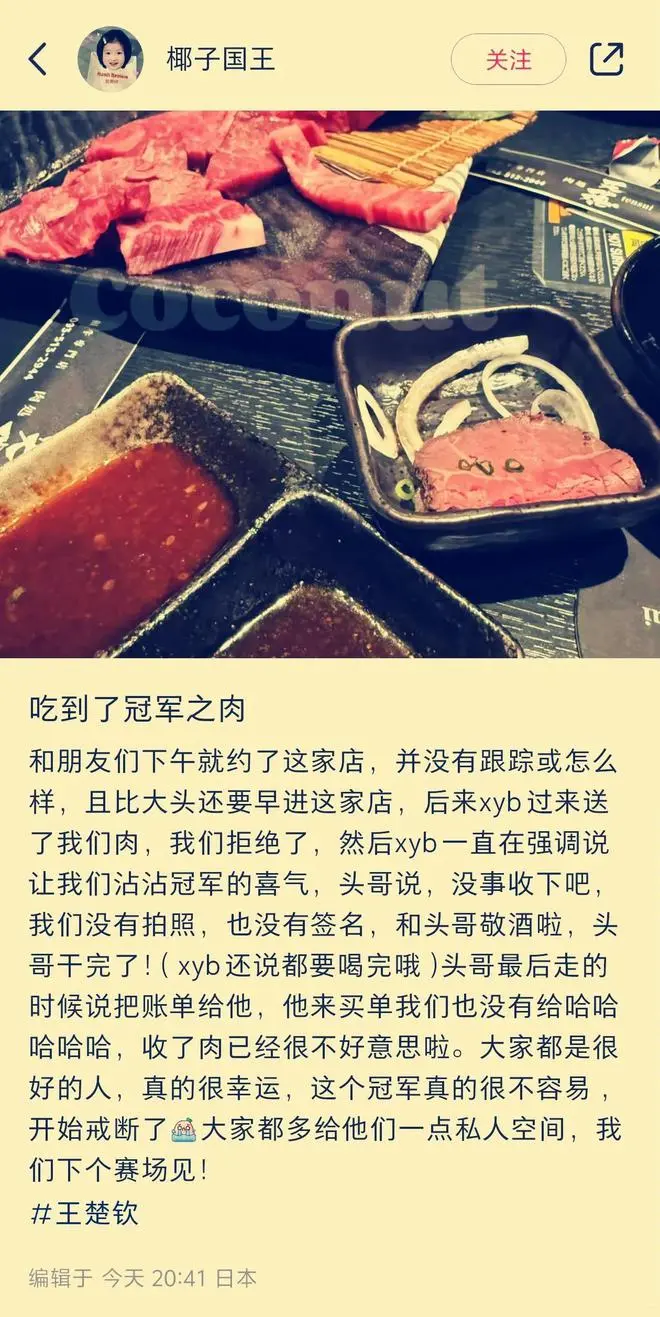The height and width of the screenshot is (1317, 660).
Task: Open the #王楚钦 hashtag
Action: [x=84, y=1213]
